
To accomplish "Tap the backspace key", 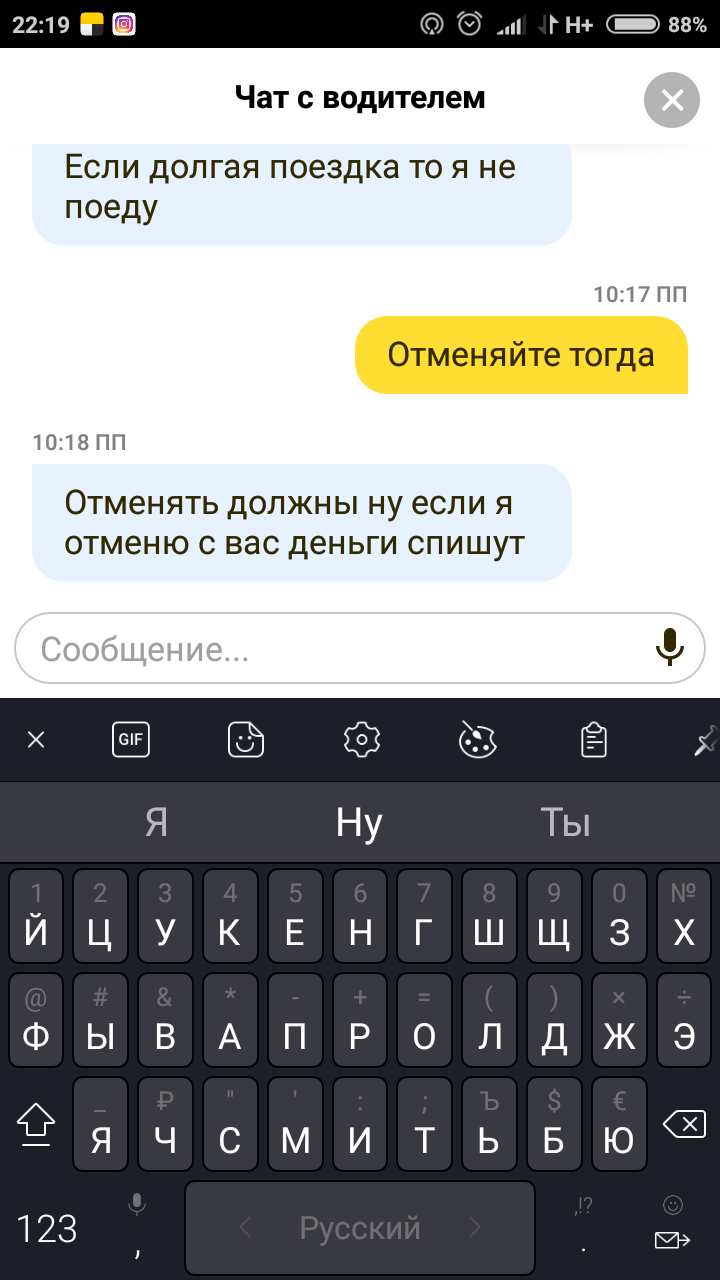I will pos(684,1125).
